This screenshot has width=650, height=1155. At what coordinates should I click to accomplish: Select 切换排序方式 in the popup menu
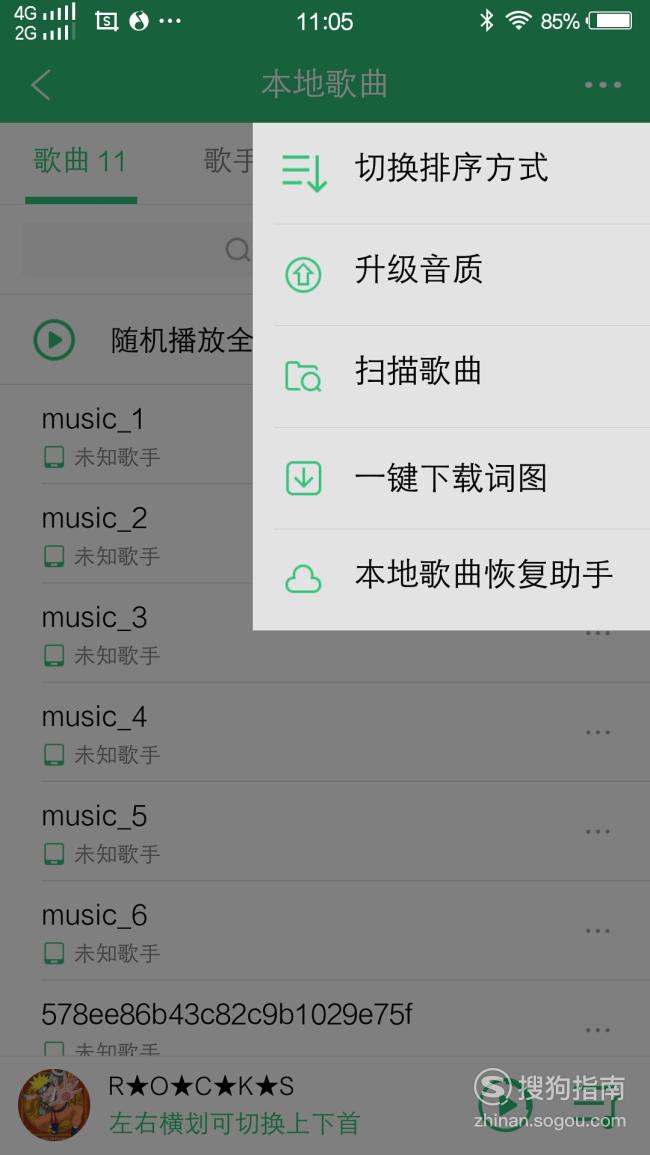[x=451, y=173]
